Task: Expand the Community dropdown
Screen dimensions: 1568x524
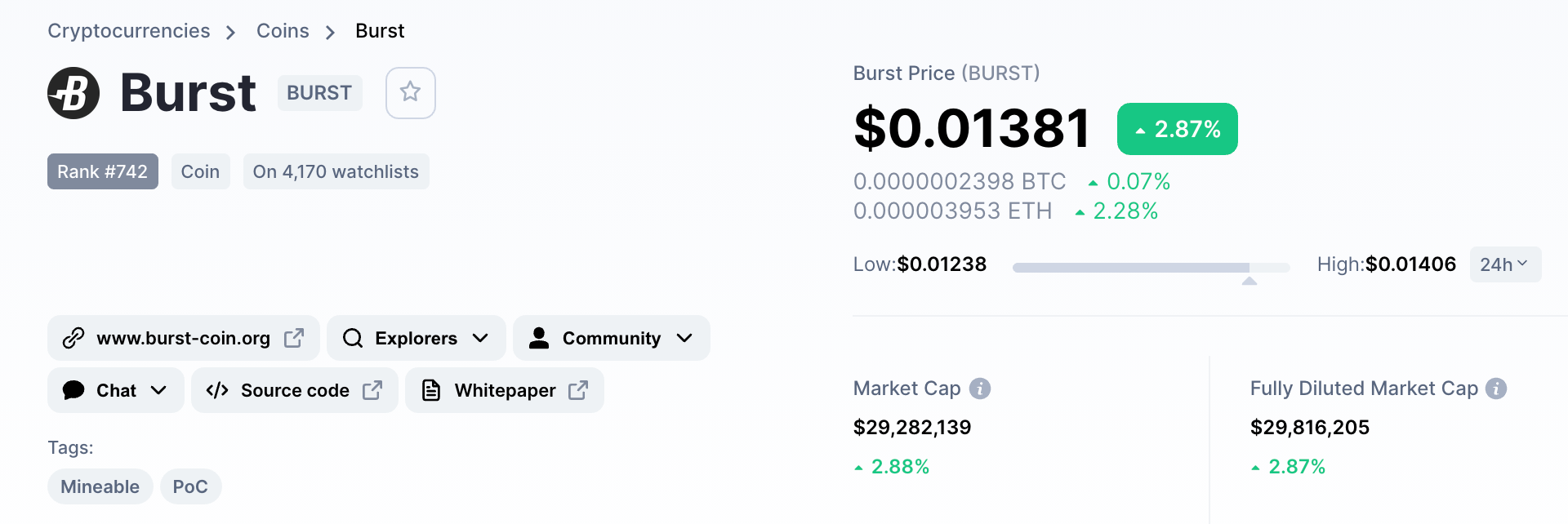Action: pyautogui.click(x=611, y=338)
